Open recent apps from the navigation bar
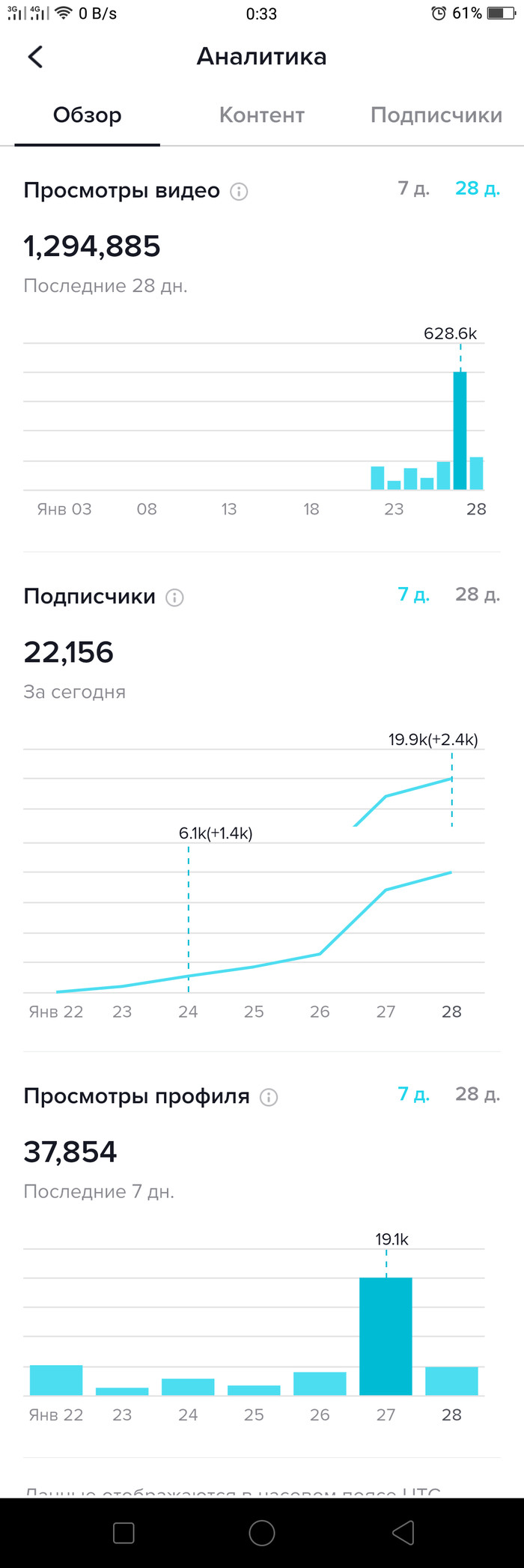 124,1533
